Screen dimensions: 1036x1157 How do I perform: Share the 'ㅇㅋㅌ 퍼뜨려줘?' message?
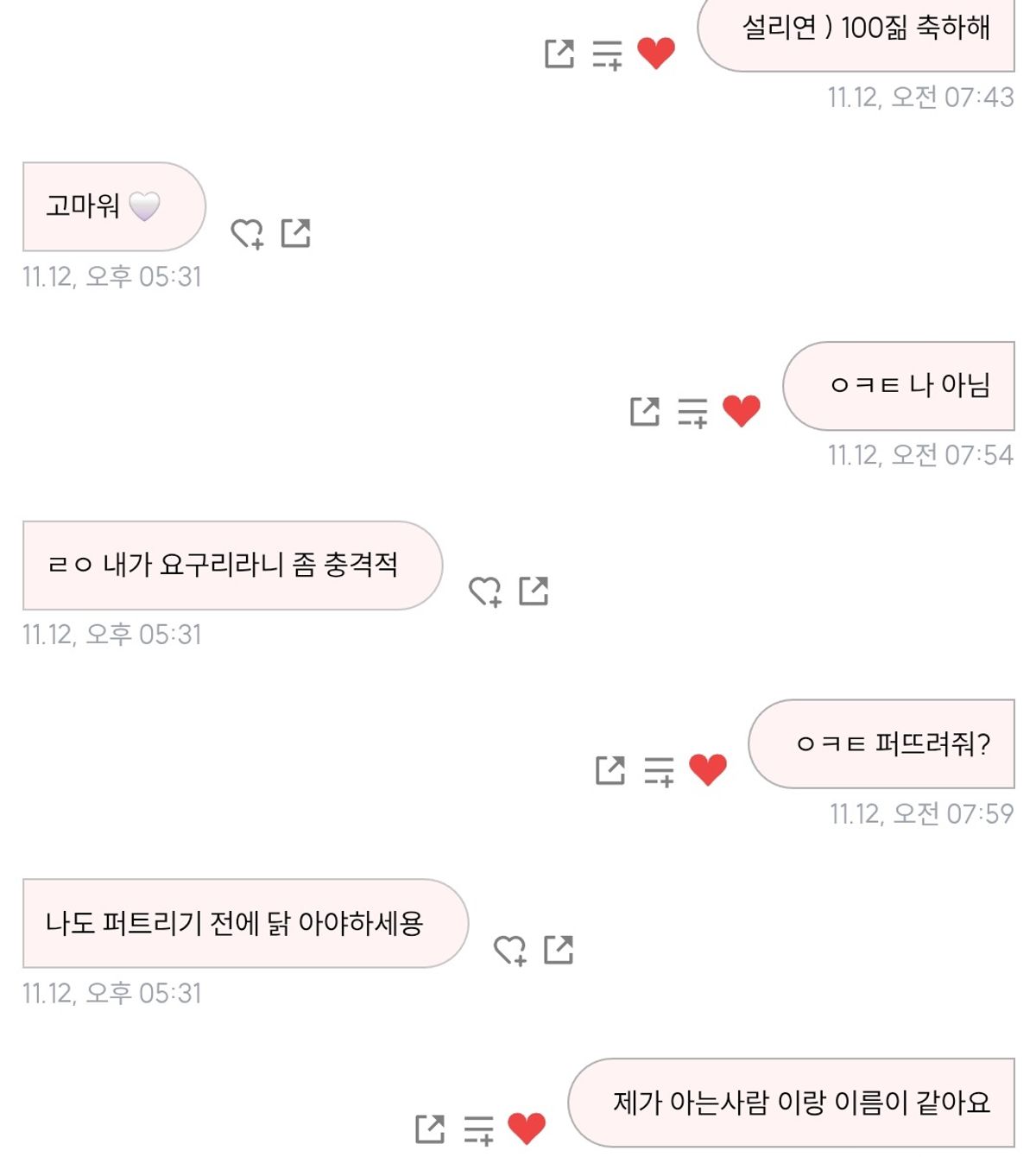(x=610, y=770)
